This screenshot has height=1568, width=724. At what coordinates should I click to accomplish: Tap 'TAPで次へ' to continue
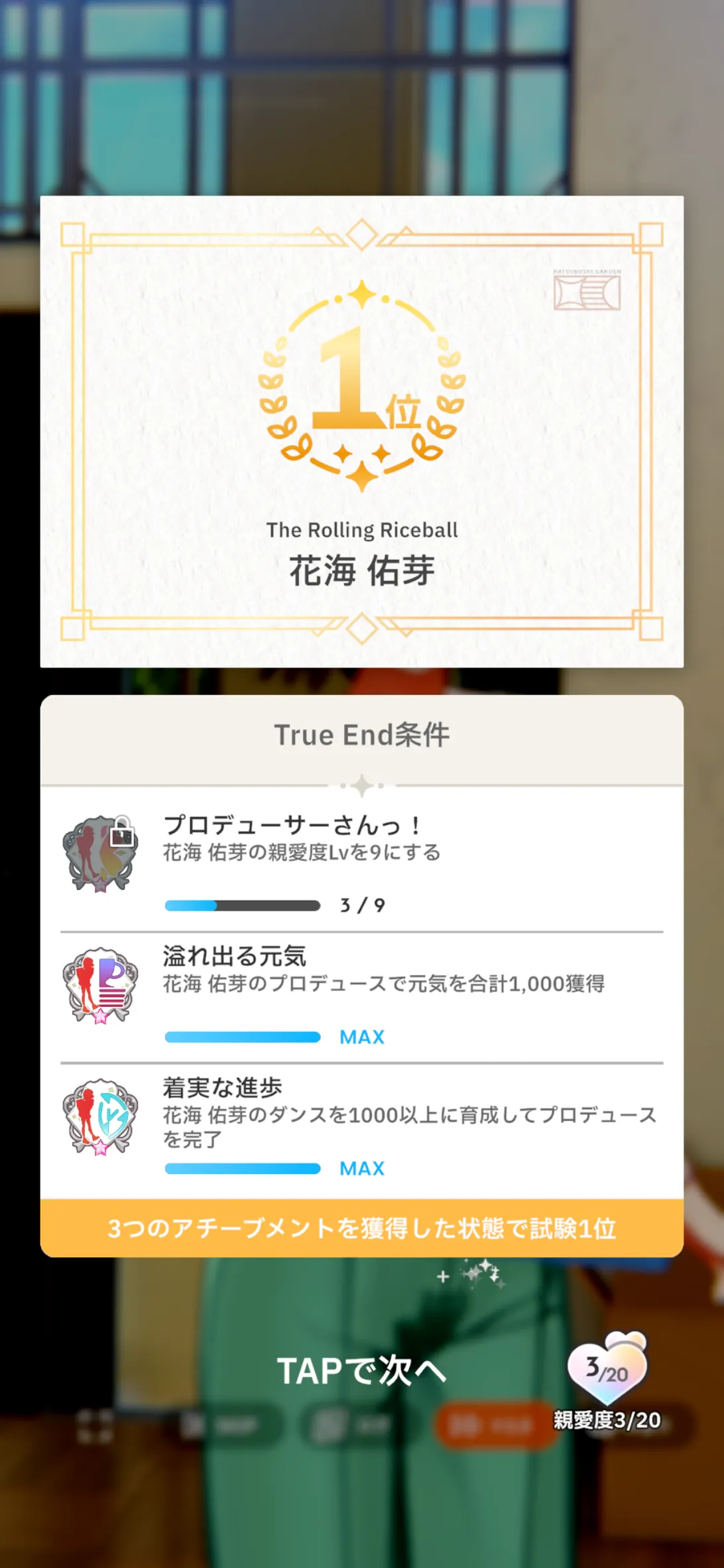pos(361,1370)
